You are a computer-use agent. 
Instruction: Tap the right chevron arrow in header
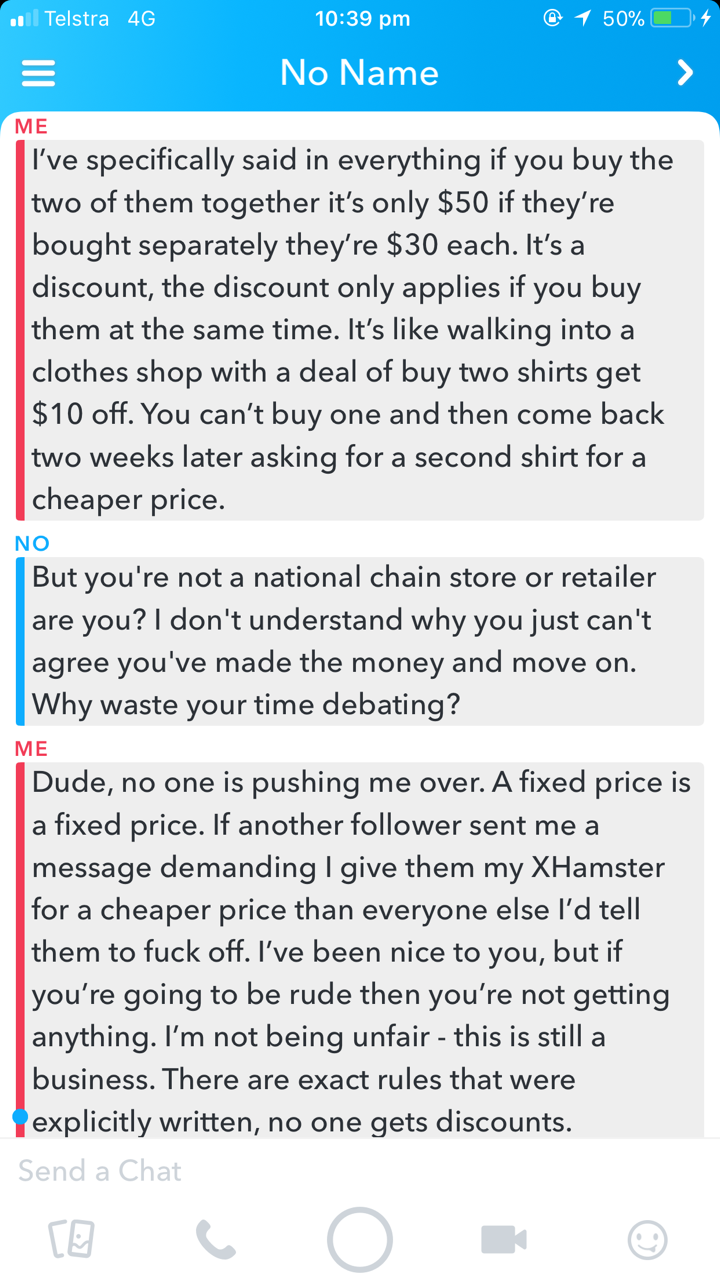point(685,73)
